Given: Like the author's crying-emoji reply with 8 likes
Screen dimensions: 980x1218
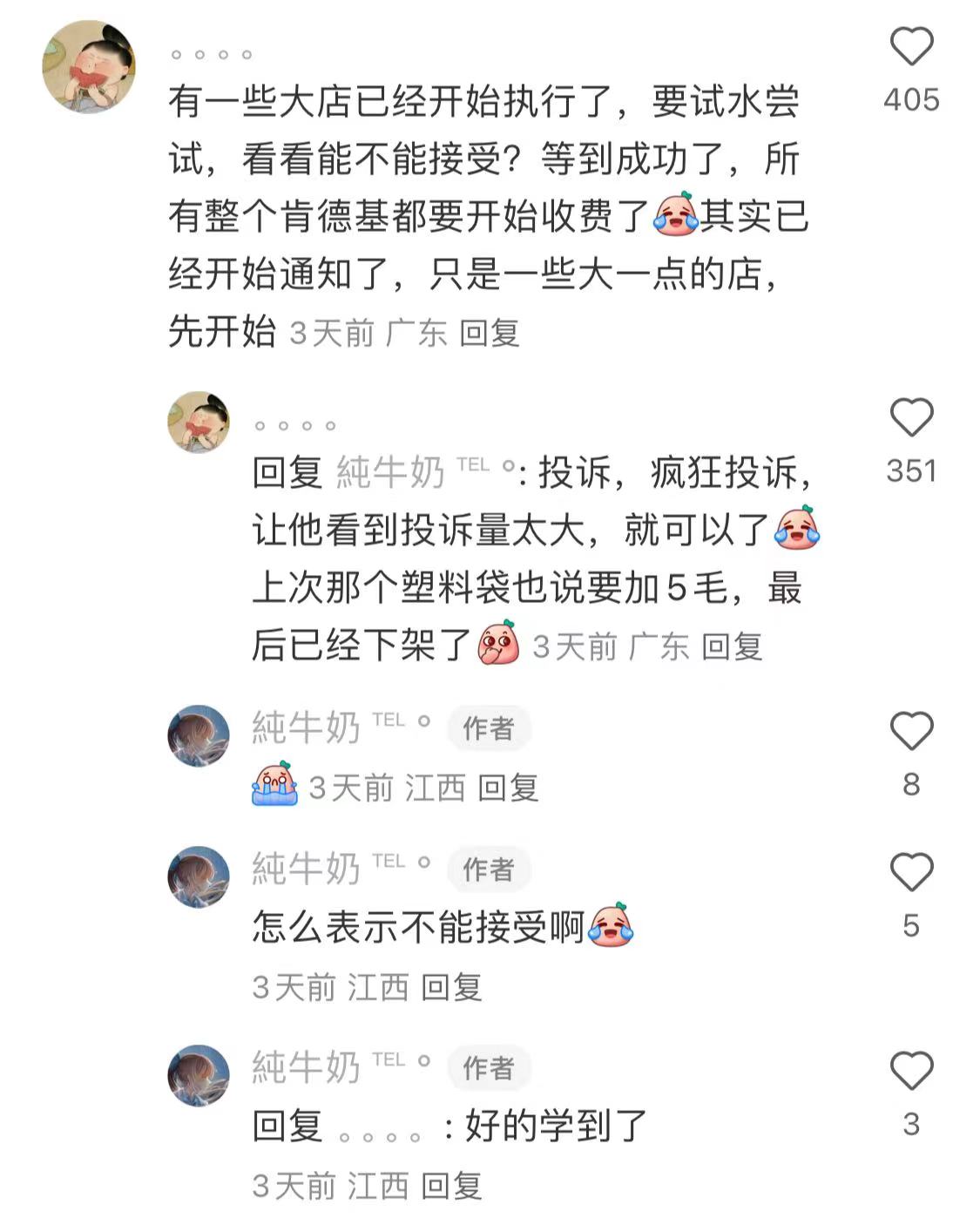Looking at the screenshot, I should tap(911, 732).
